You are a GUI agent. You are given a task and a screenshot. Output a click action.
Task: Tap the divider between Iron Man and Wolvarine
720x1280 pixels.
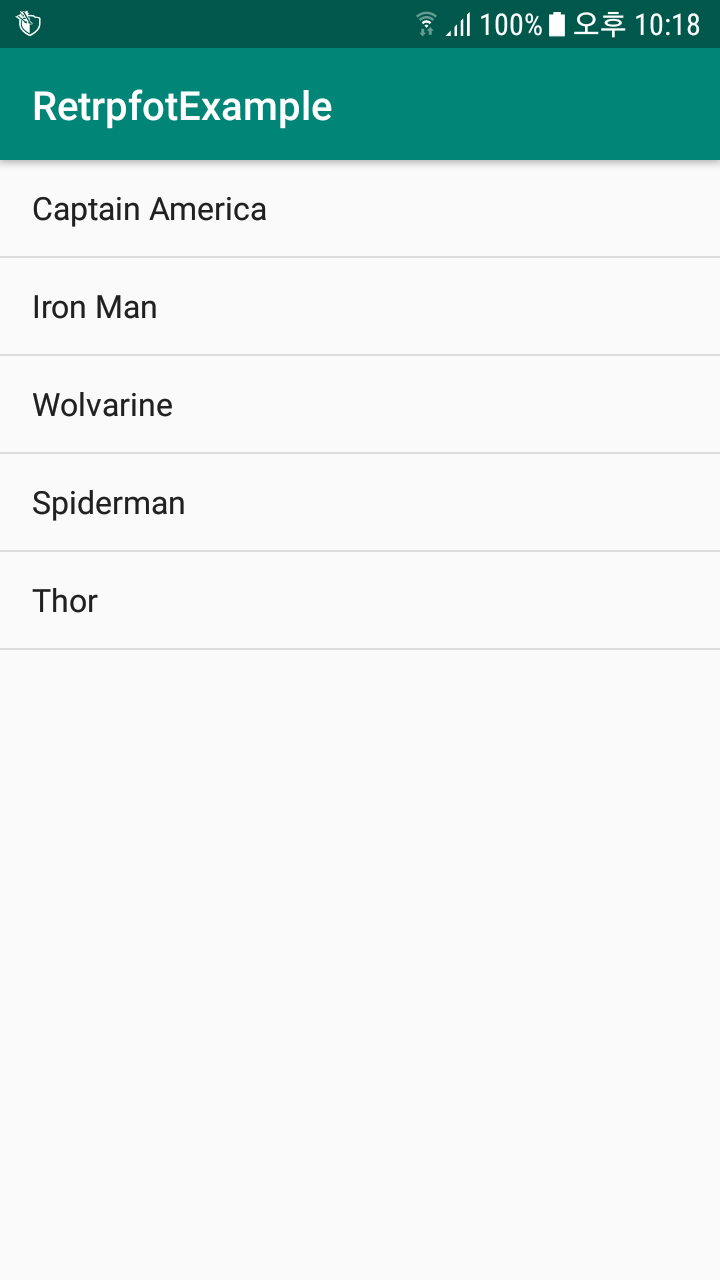pos(360,354)
